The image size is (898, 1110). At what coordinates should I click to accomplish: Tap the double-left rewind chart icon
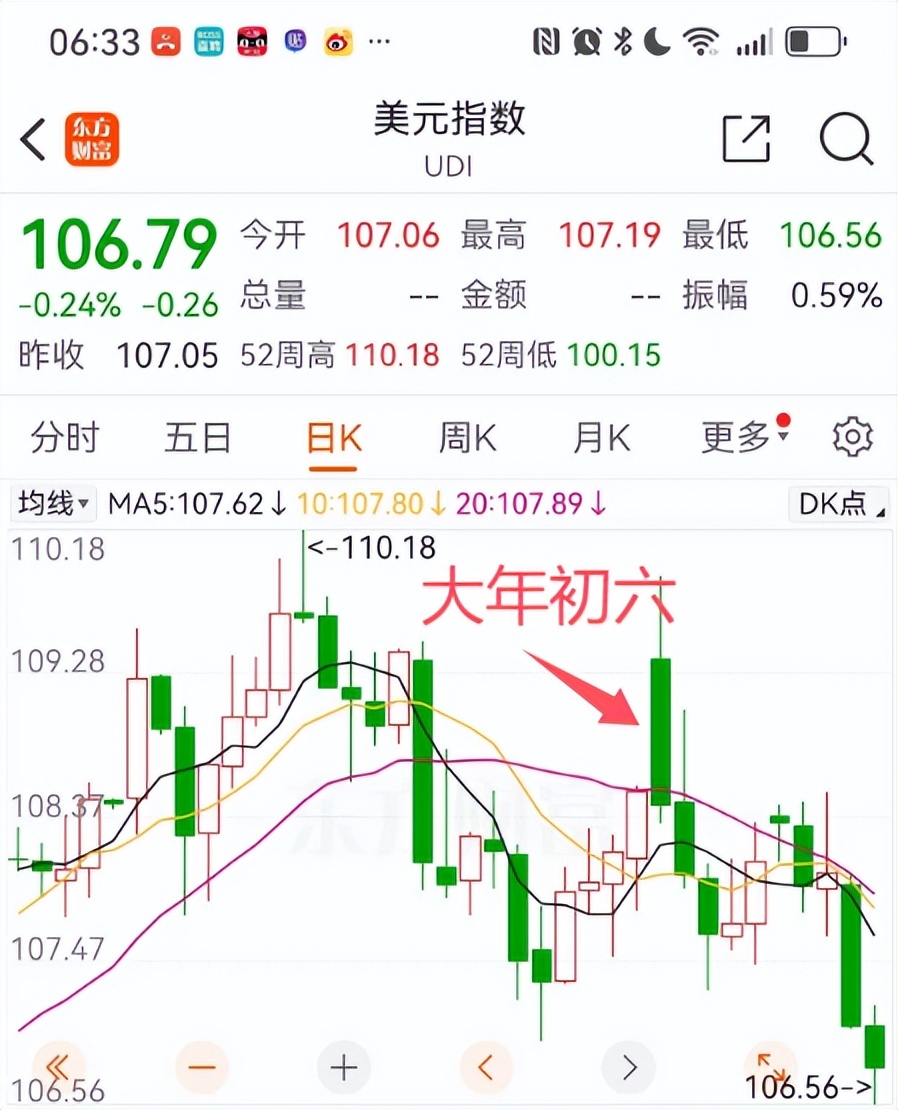(x=60, y=1067)
